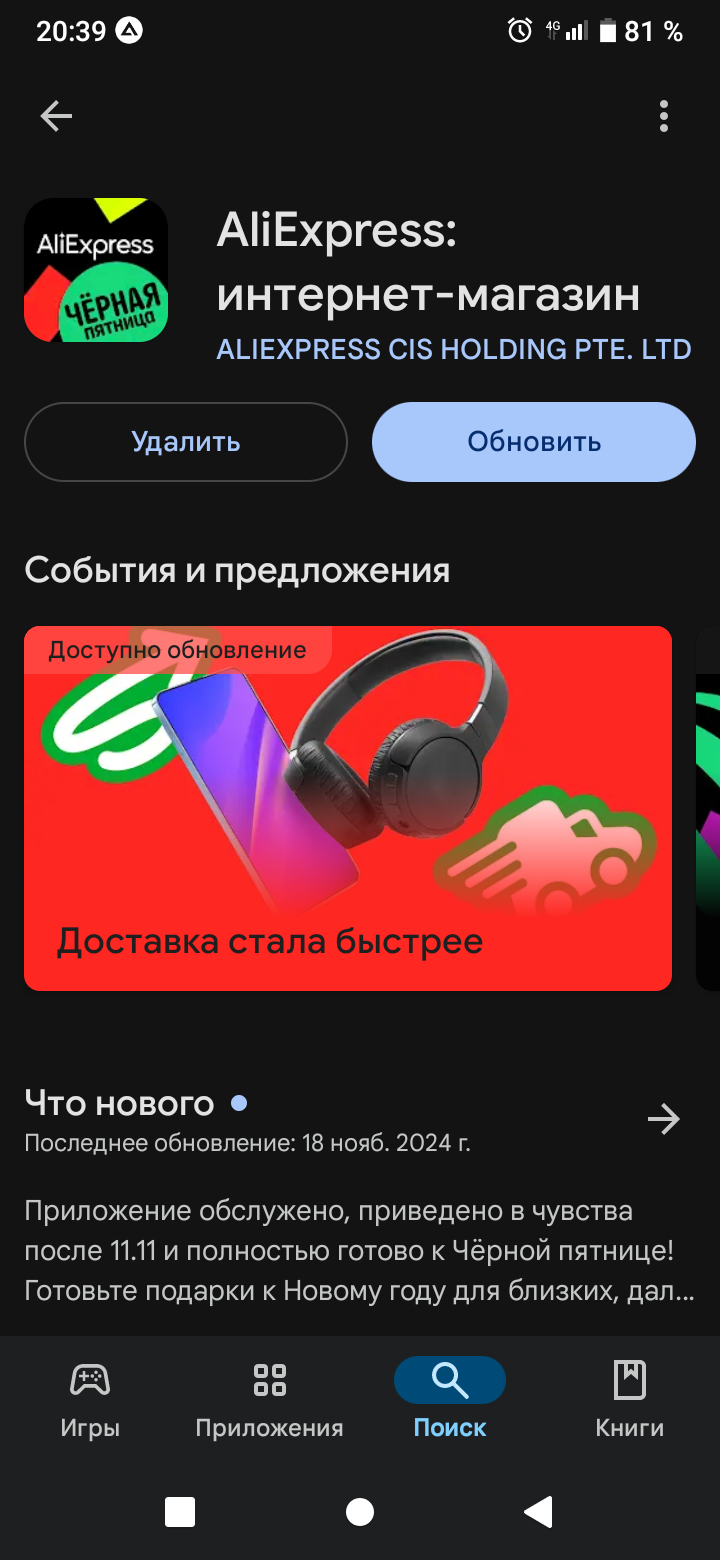Update AliExpress with the Обновить button
This screenshot has width=720, height=1560.
[x=534, y=442]
